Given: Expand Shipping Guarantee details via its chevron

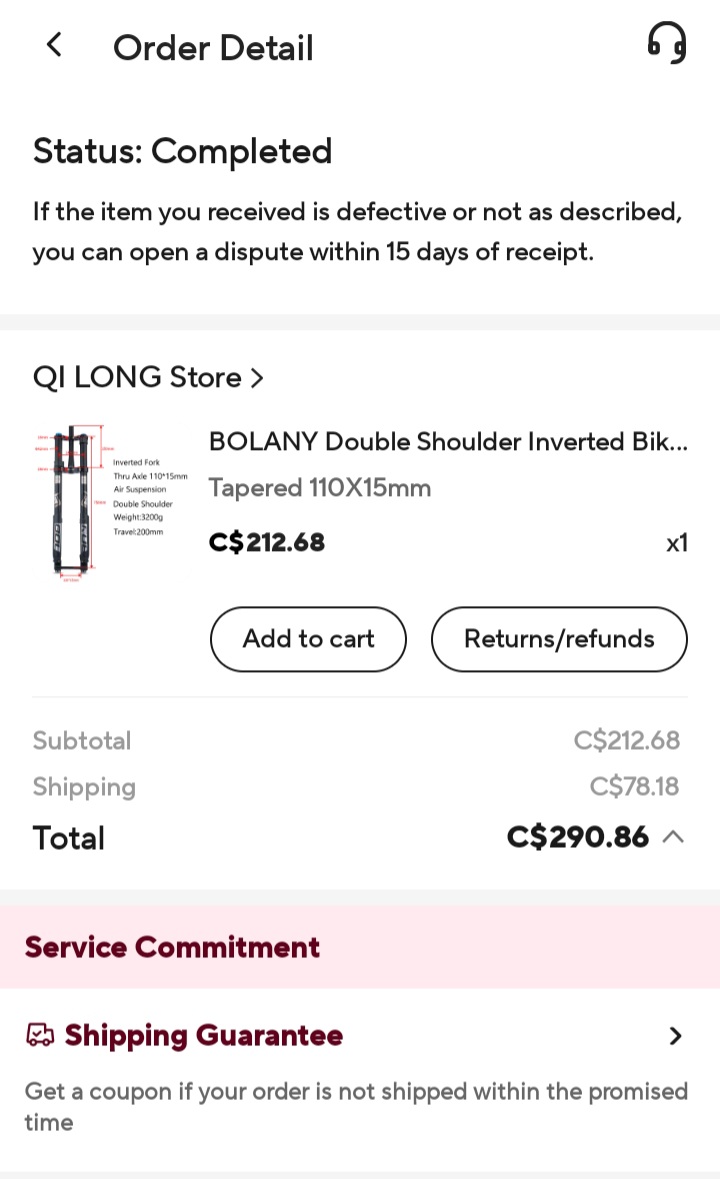Looking at the screenshot, I should [676, 1036].
